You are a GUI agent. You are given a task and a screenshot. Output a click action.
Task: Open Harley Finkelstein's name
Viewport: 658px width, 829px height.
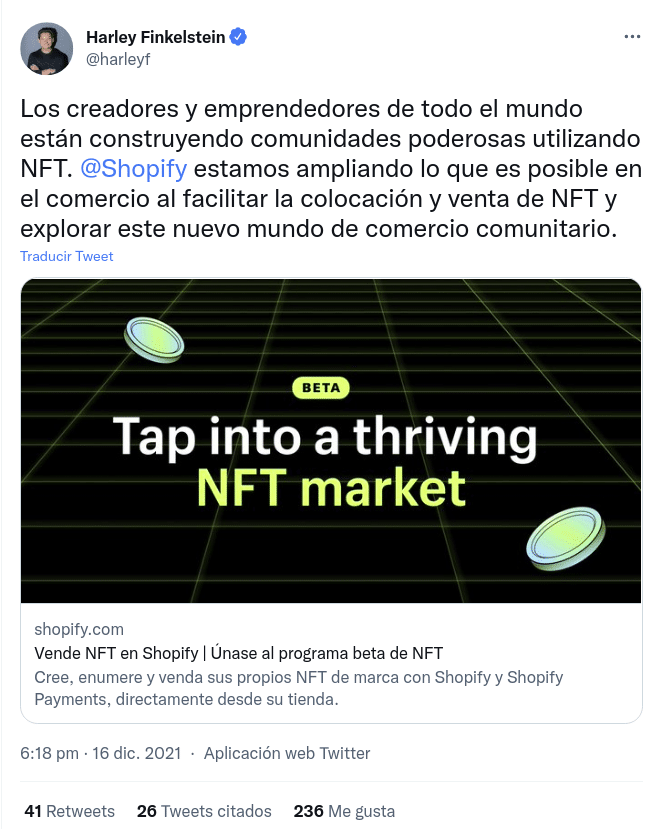point(155,38)
